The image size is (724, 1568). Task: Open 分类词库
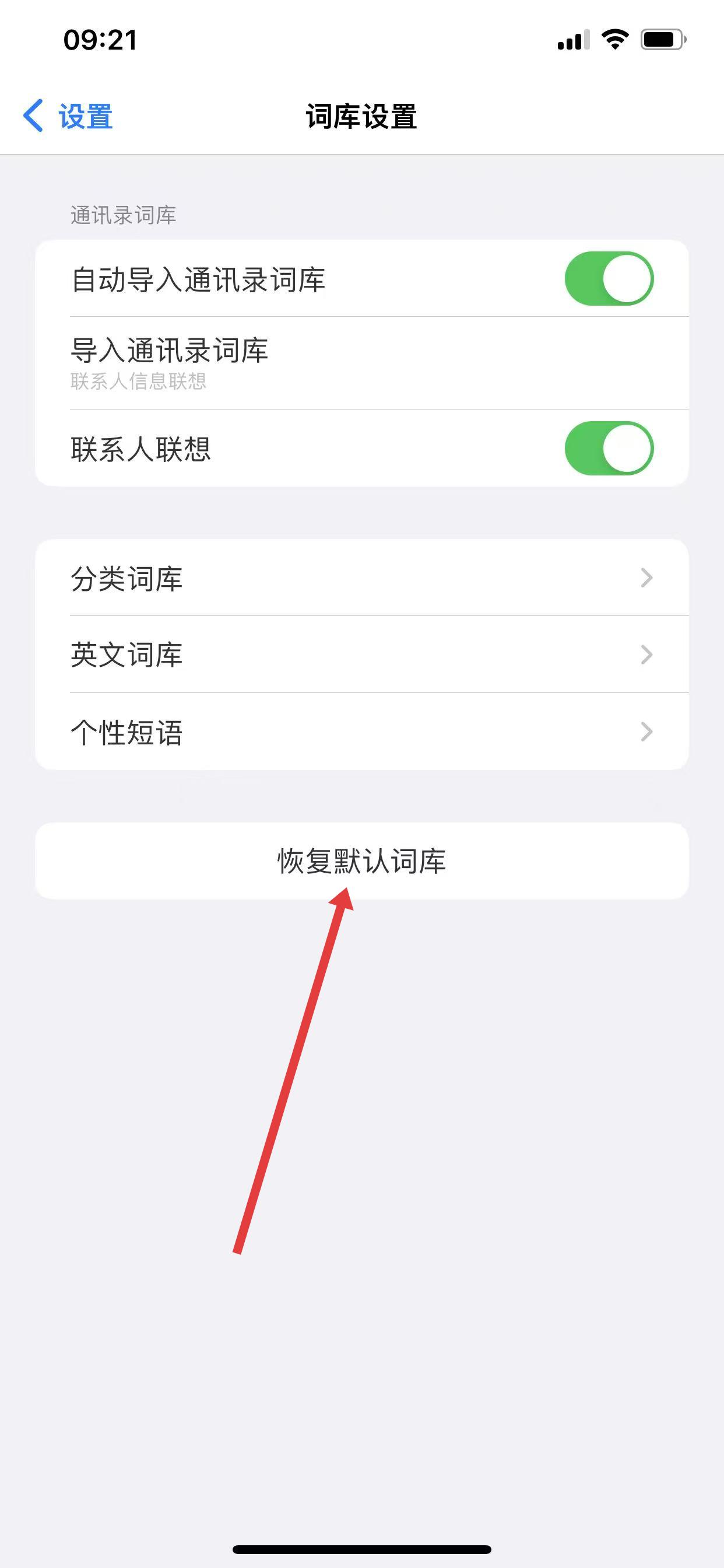click(x=361, y=577)
